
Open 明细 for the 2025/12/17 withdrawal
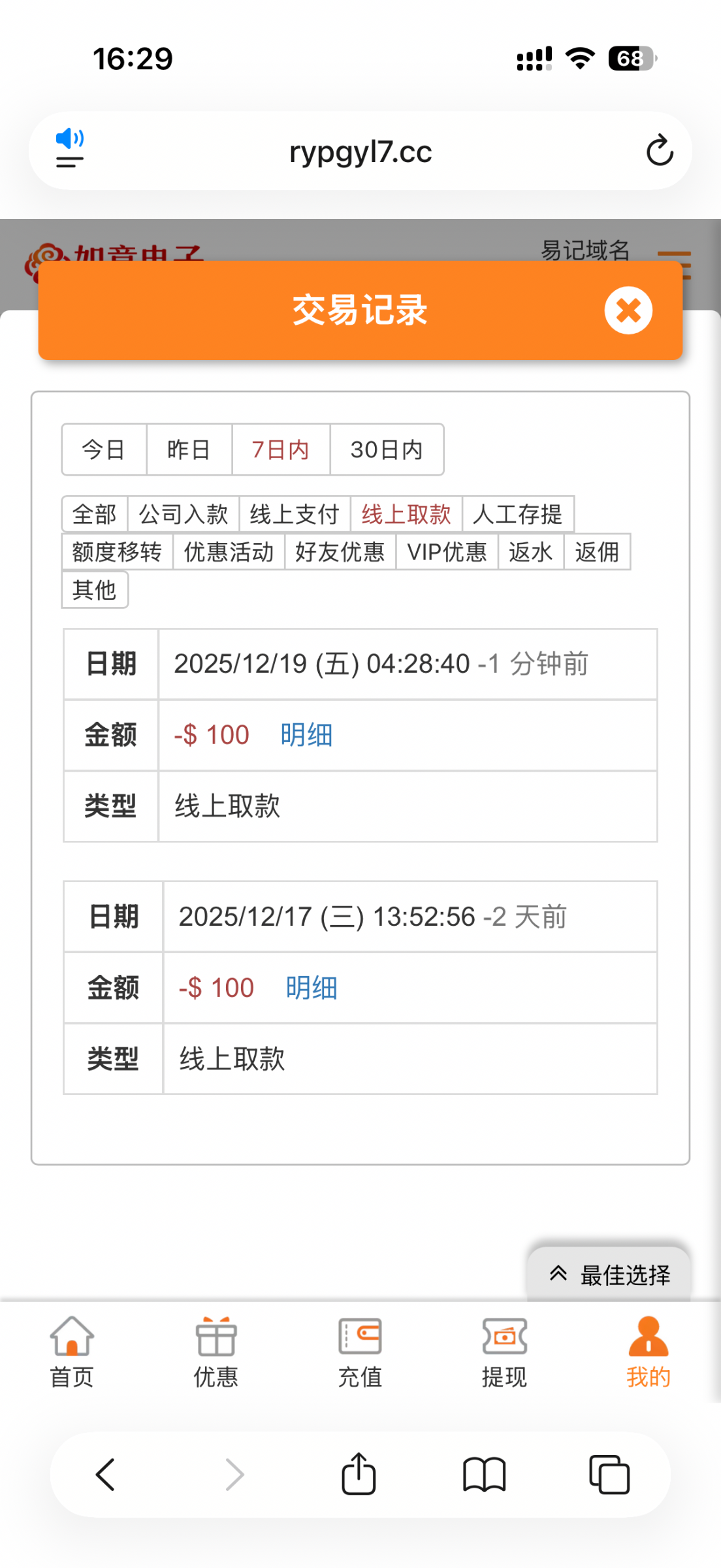pyautogui.click(x=311, y=988)
